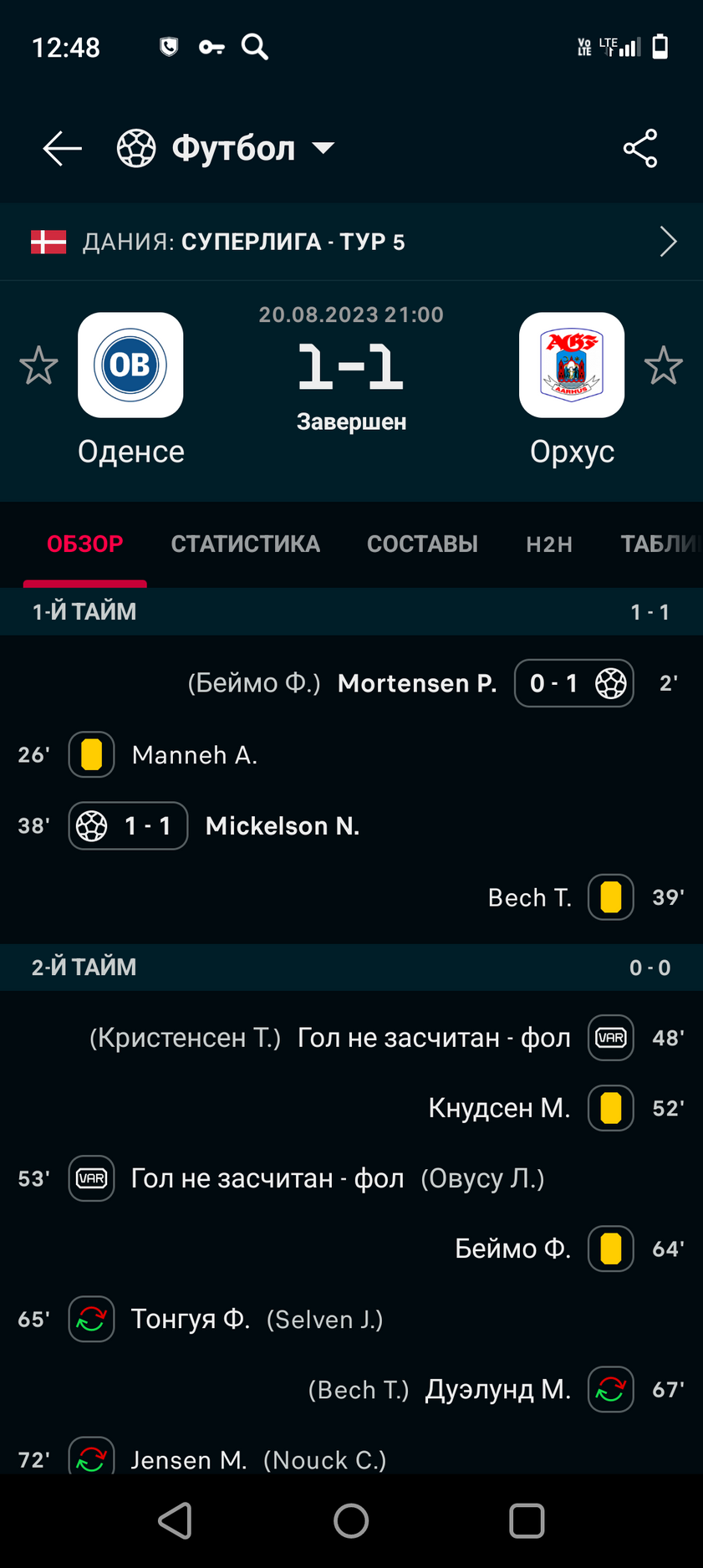Add Оденсе to favorites with the star
The width and height of the screenshot is (703, 1568).
(38, 365)
